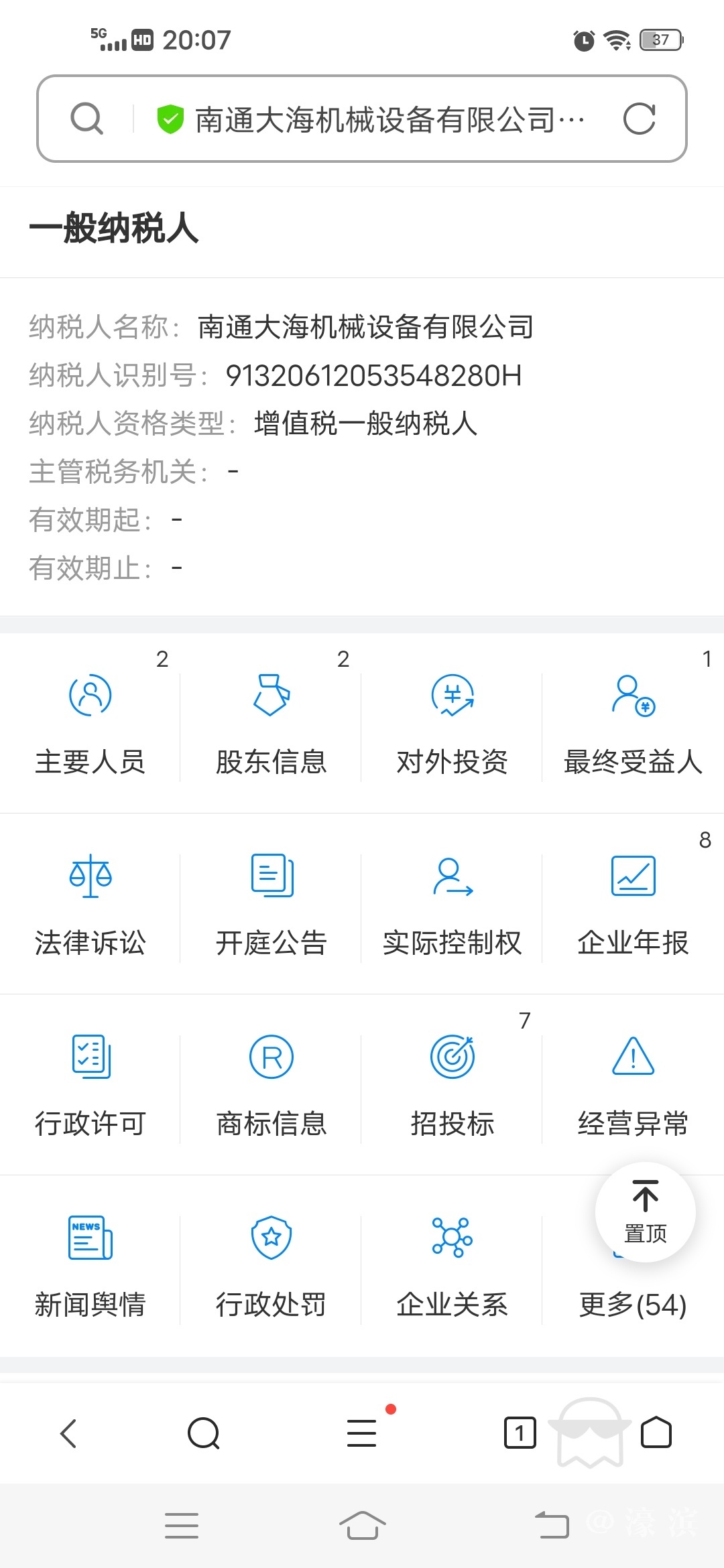View 企业年报 reports

(x=633, y=906)
